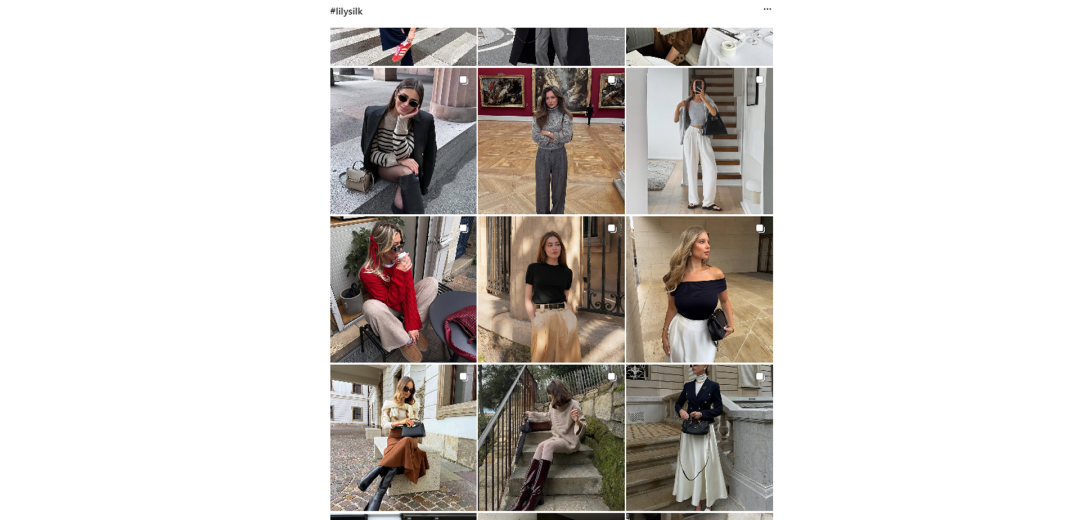Open post with off-shoulder navy top

699,289
